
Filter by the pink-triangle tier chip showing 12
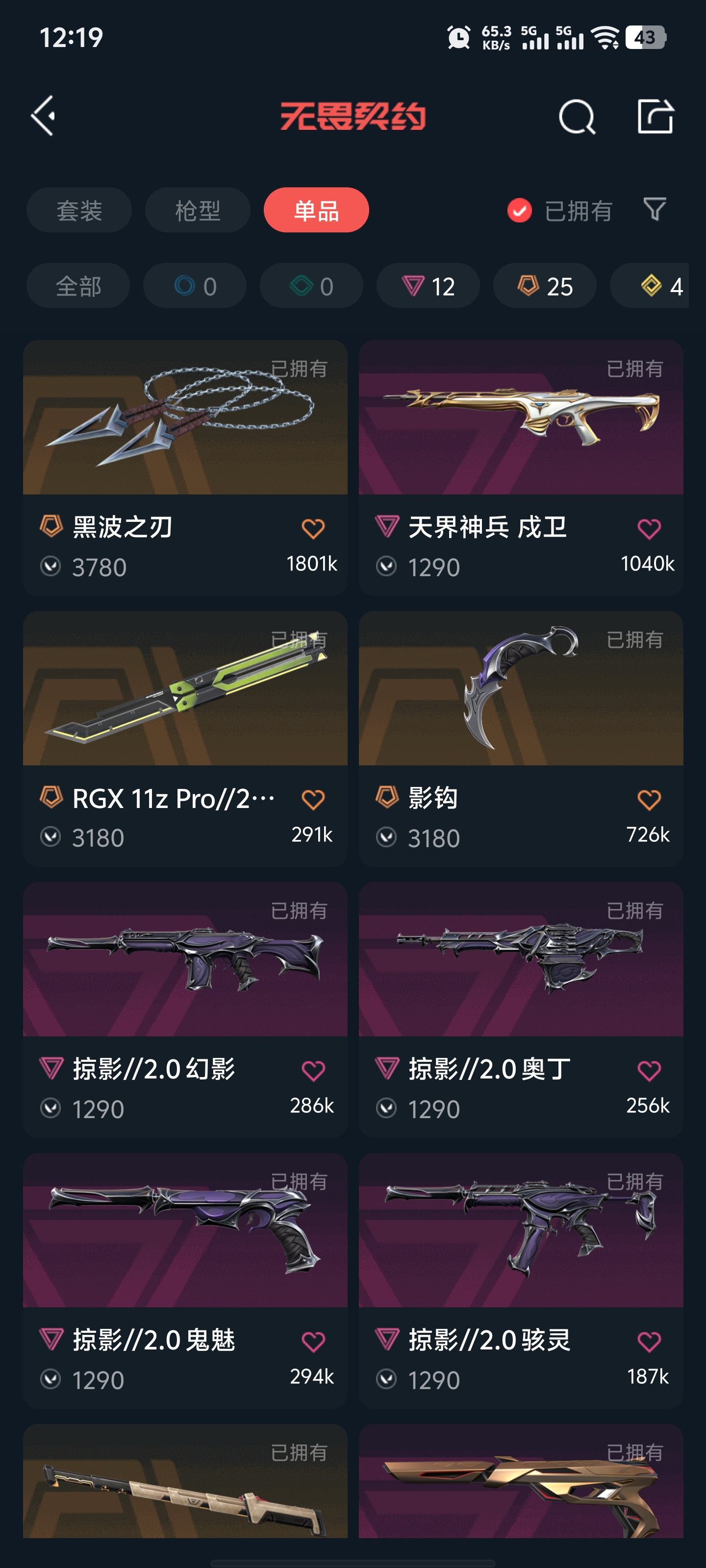(428, 286)
